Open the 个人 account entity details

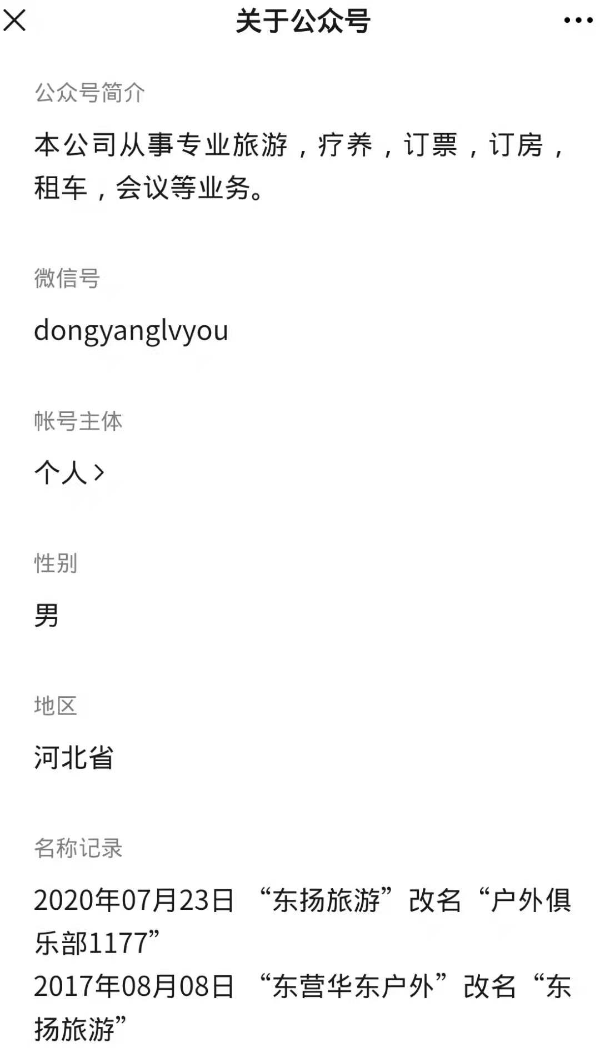[x=69, y=473]
